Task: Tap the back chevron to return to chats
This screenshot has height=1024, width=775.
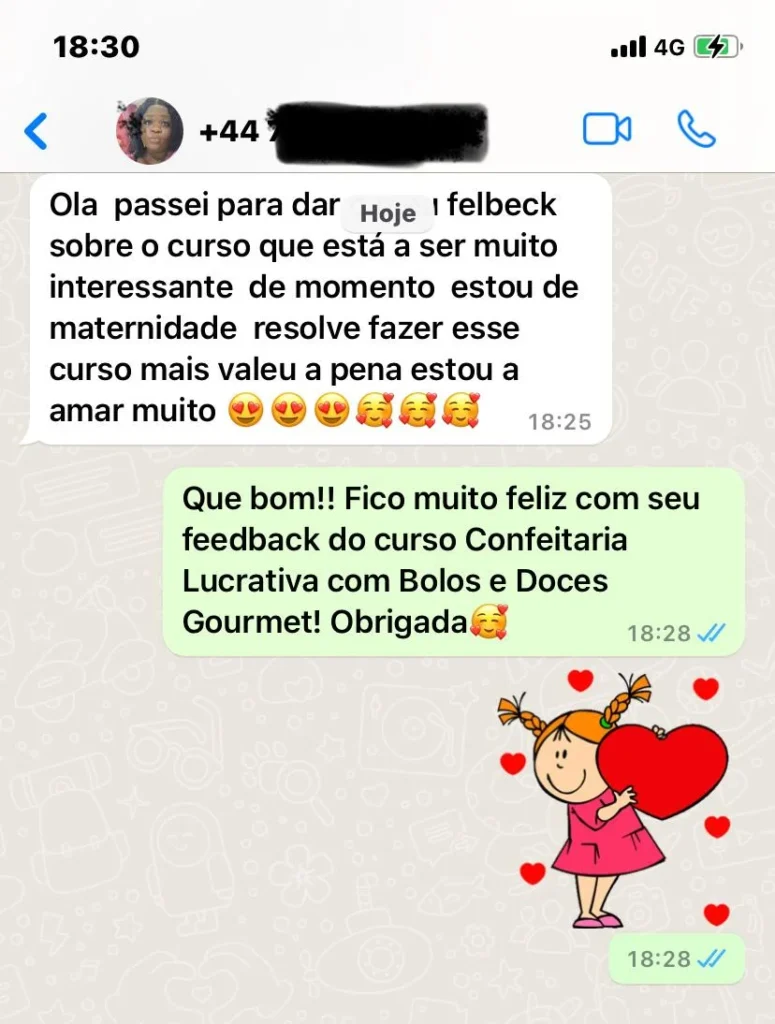Action: click(37, 129)
